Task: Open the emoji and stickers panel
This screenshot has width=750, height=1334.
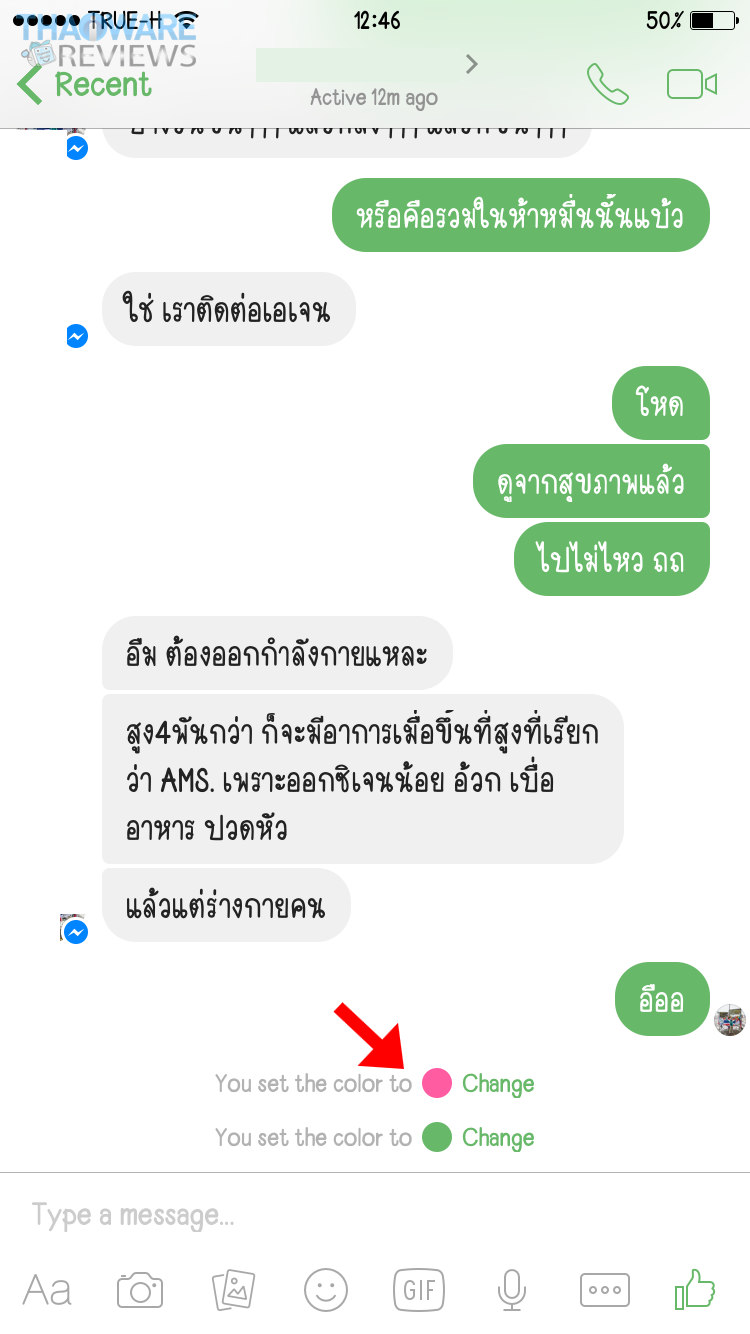Action: (x=326, y=1290)
